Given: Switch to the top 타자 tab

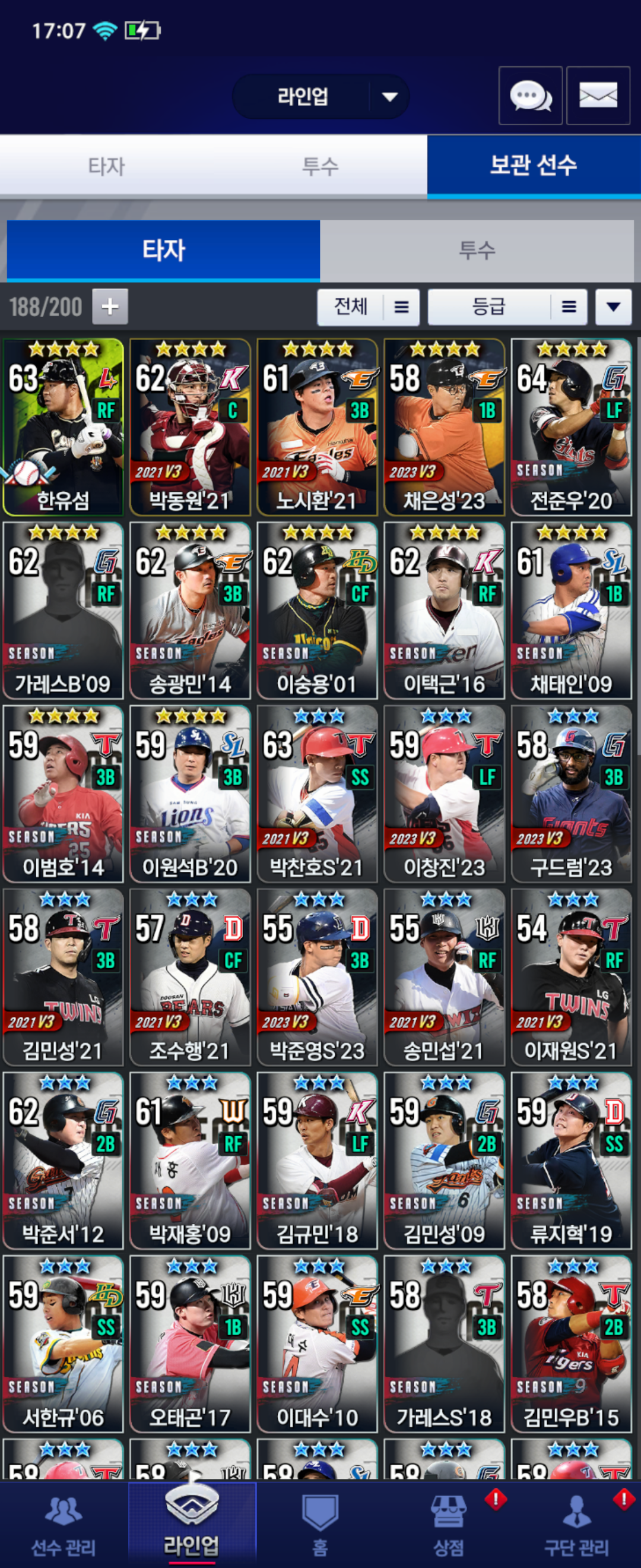Looking at the screenshot, I should (106, 166).
